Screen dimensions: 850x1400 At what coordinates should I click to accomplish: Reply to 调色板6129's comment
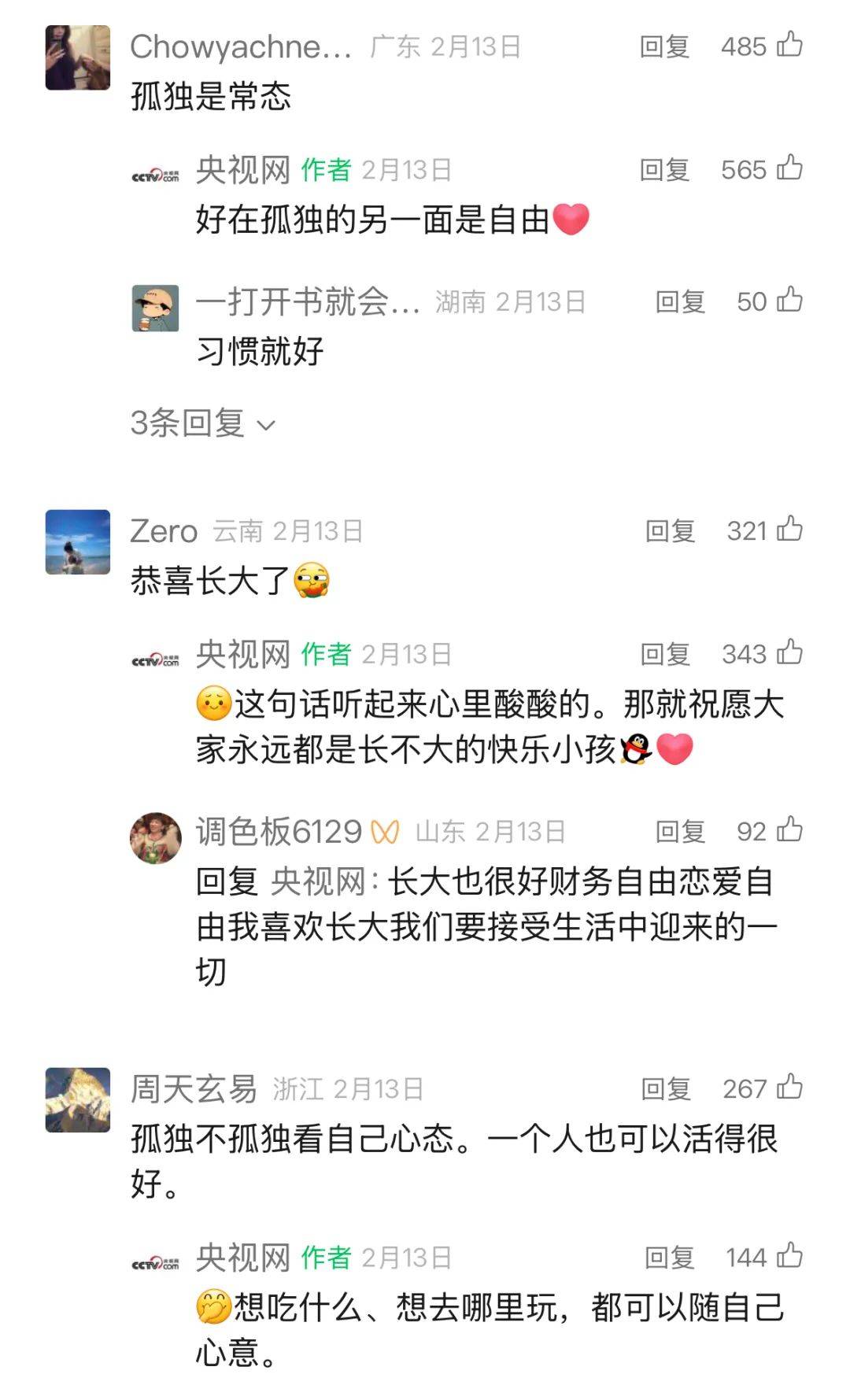[680, 831]
